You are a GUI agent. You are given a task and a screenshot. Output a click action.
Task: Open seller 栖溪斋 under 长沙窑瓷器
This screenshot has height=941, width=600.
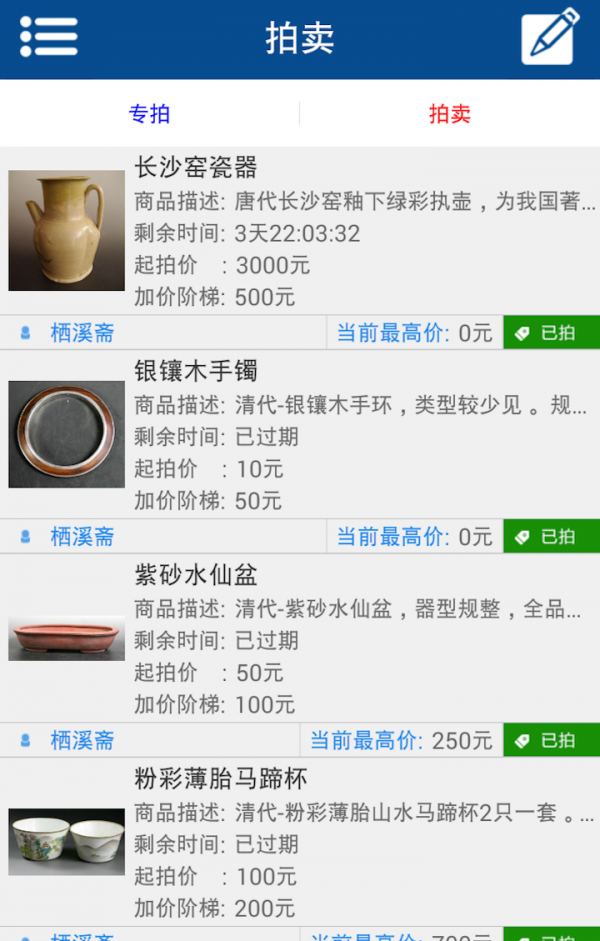pos(82,333)
